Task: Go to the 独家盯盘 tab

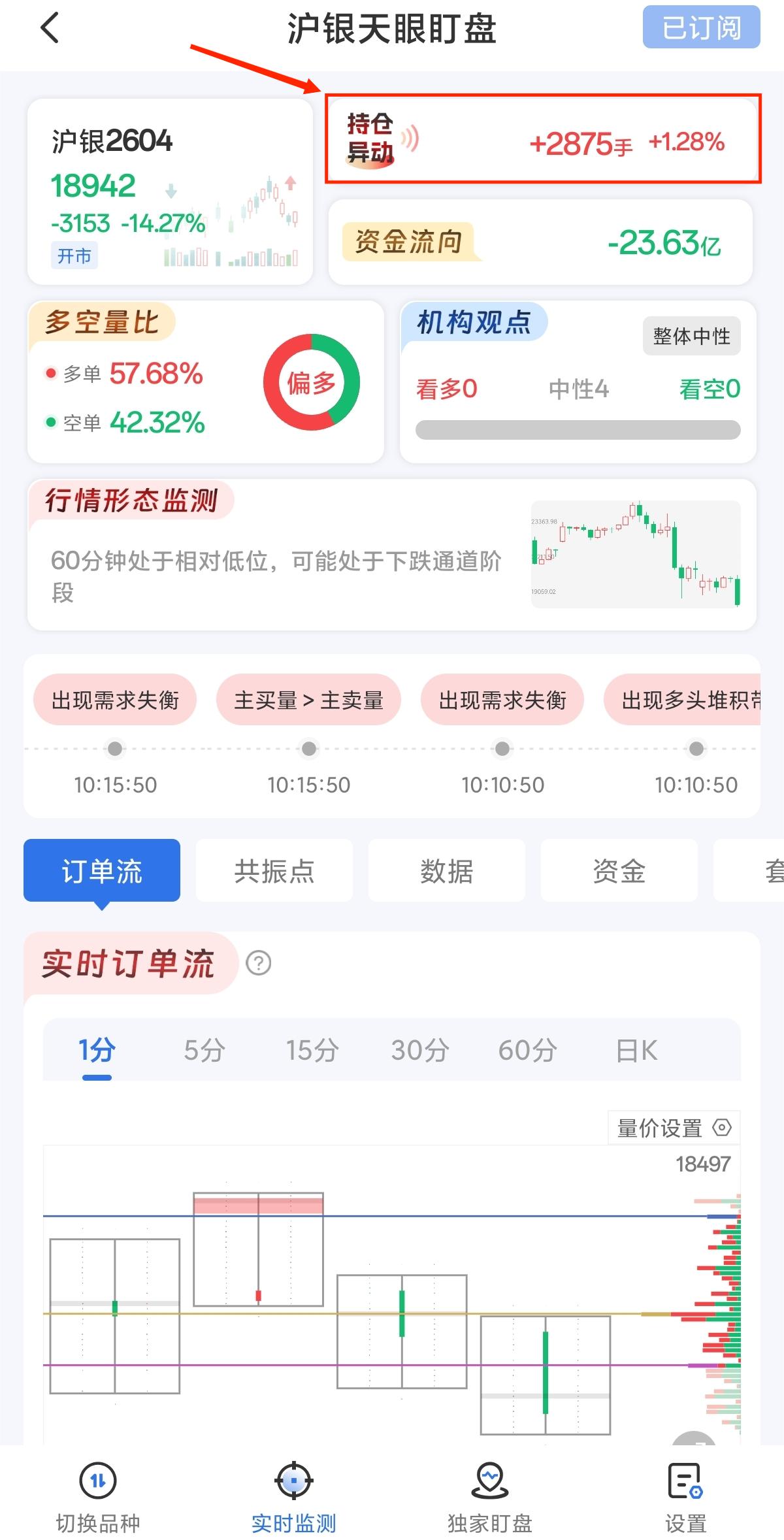Action: pos(489,1496)
